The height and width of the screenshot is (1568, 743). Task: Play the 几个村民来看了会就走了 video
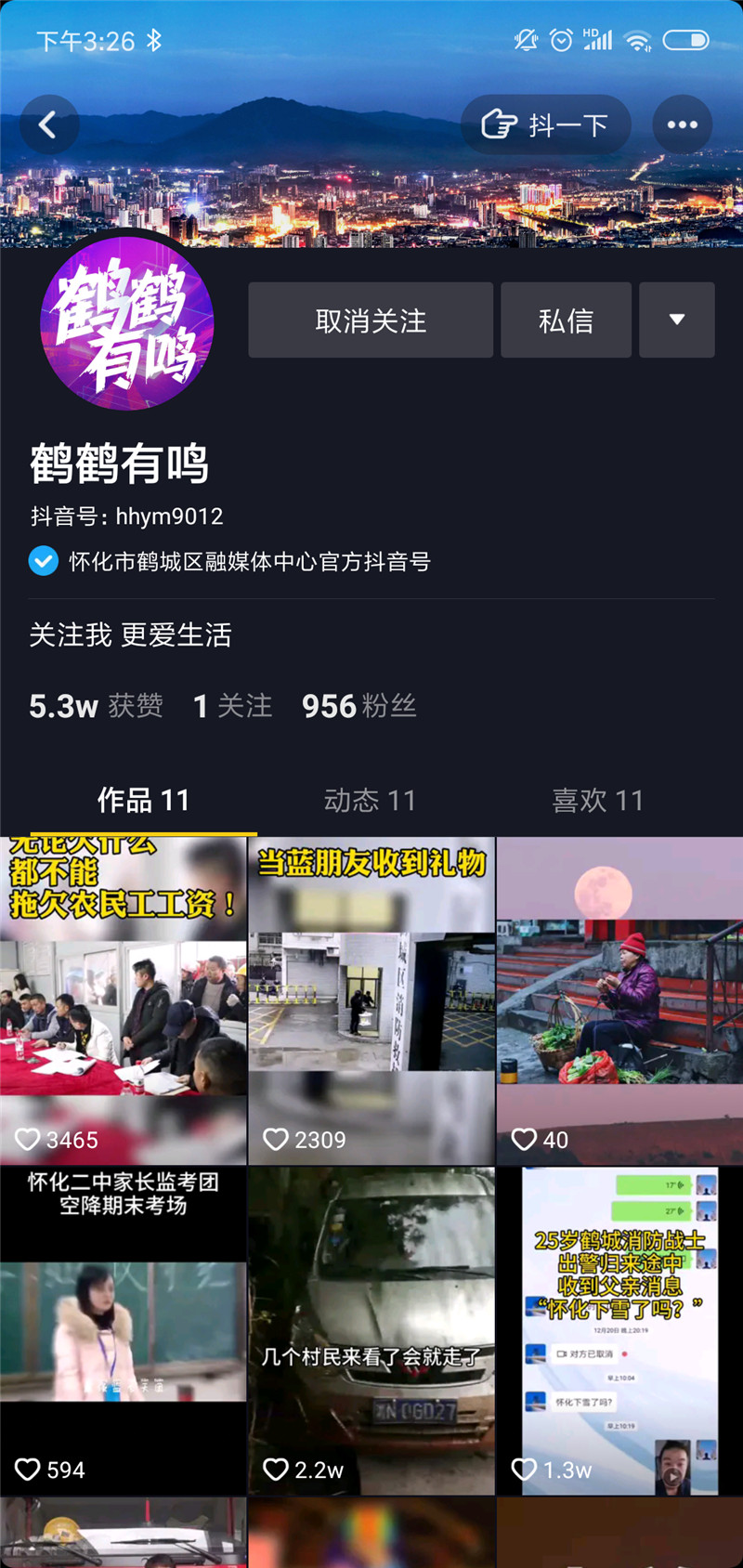click(x=371, y=1330)
